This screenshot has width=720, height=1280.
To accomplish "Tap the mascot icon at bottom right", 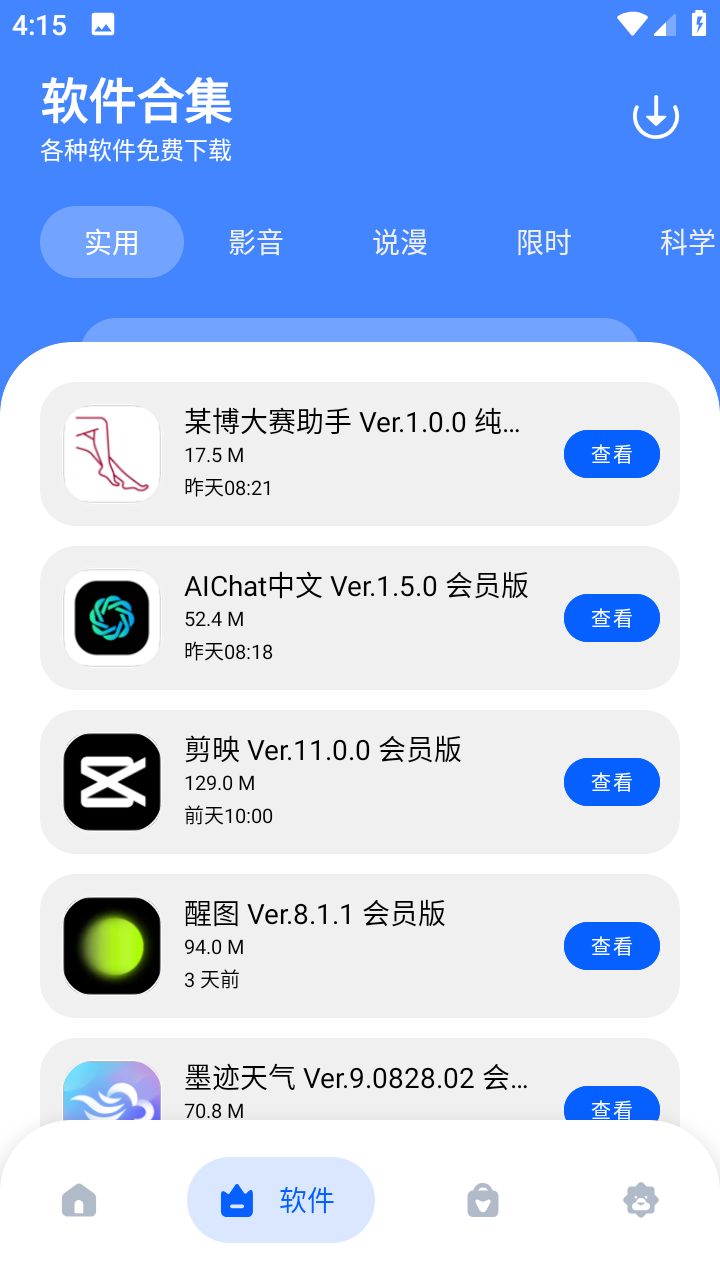I will 641,1199.
